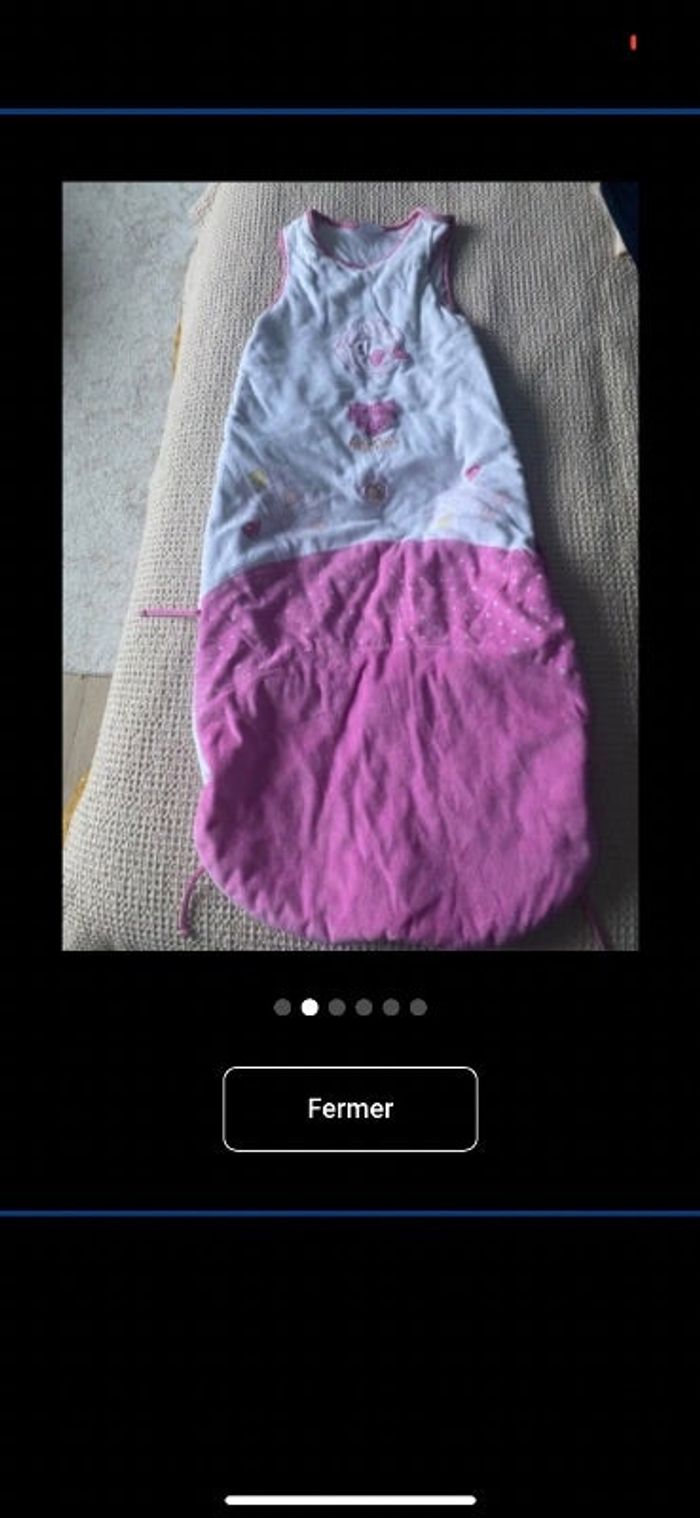Jump to the first photo dot
The height and width of the screenshot is (1518, 700).
pyautogui.click(x=283, y=1007)
